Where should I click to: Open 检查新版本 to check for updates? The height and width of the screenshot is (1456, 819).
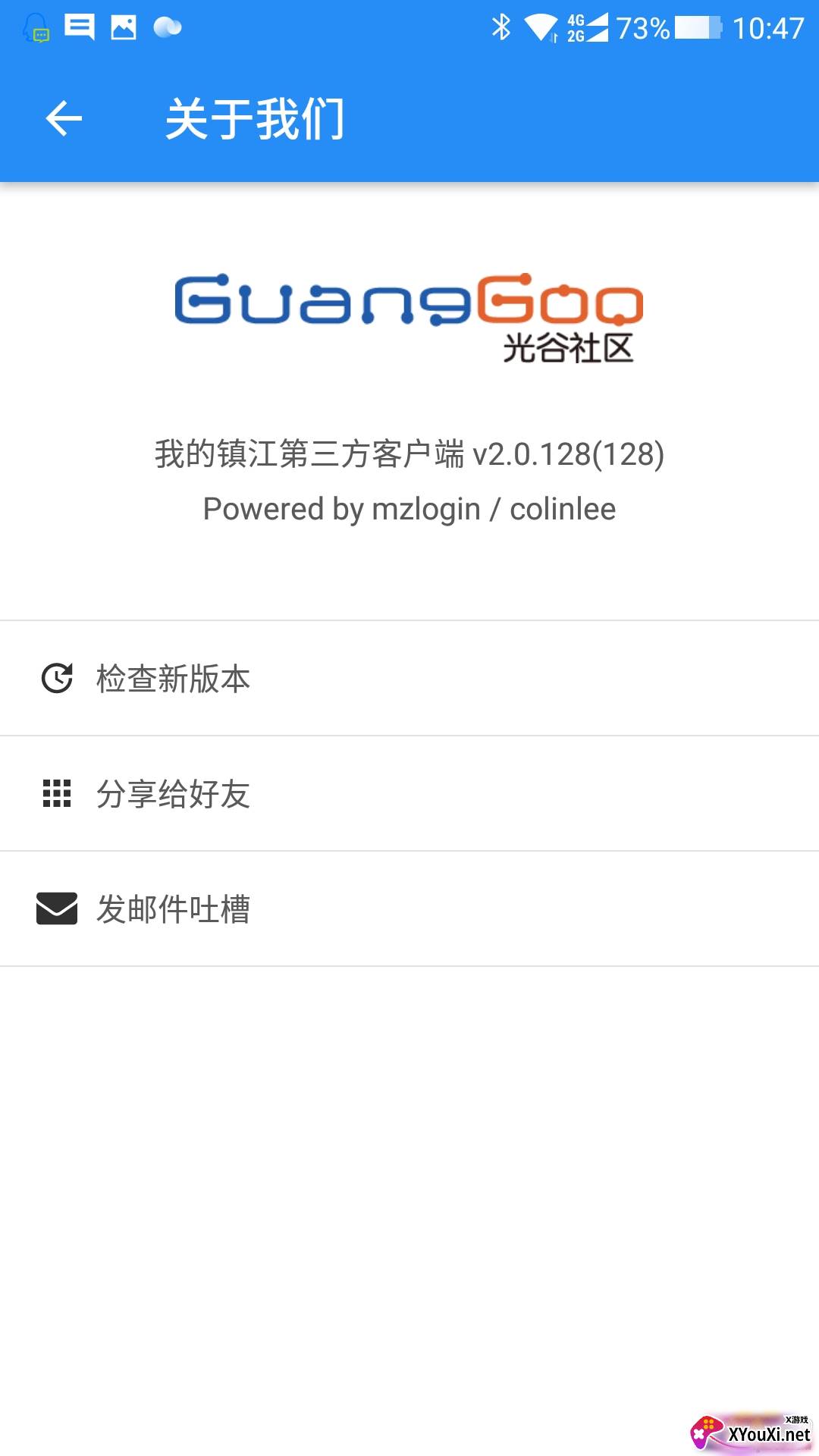[x=409, y=678]
